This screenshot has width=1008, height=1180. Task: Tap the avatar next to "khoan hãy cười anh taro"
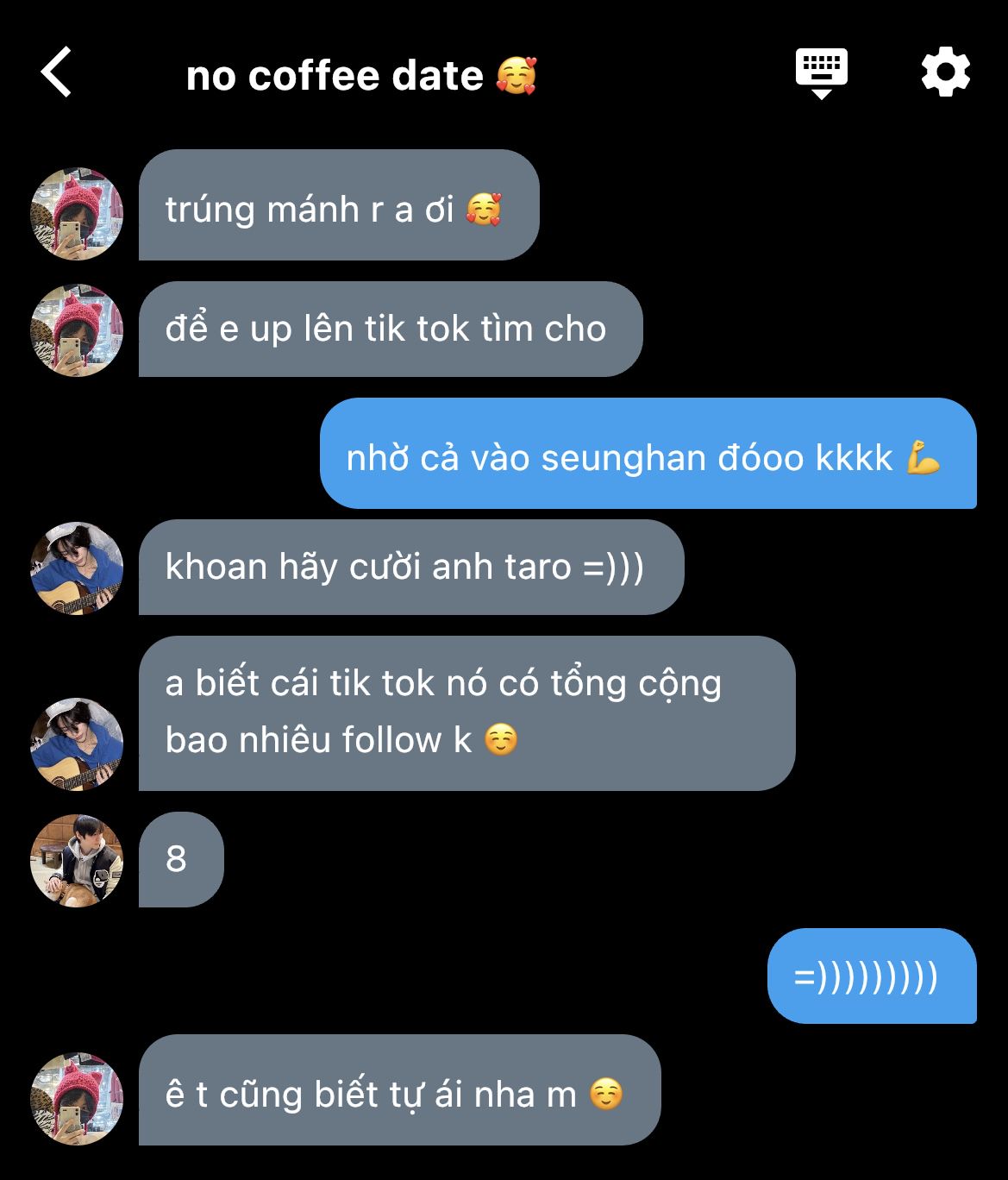[77, 568]
